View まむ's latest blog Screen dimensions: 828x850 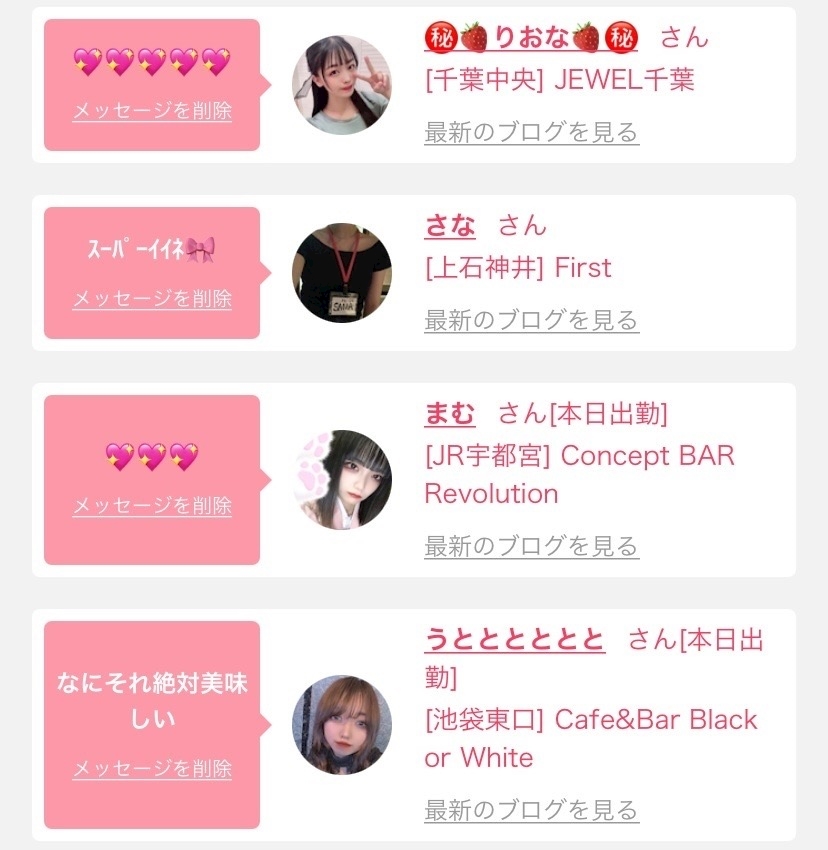[531, 546]
